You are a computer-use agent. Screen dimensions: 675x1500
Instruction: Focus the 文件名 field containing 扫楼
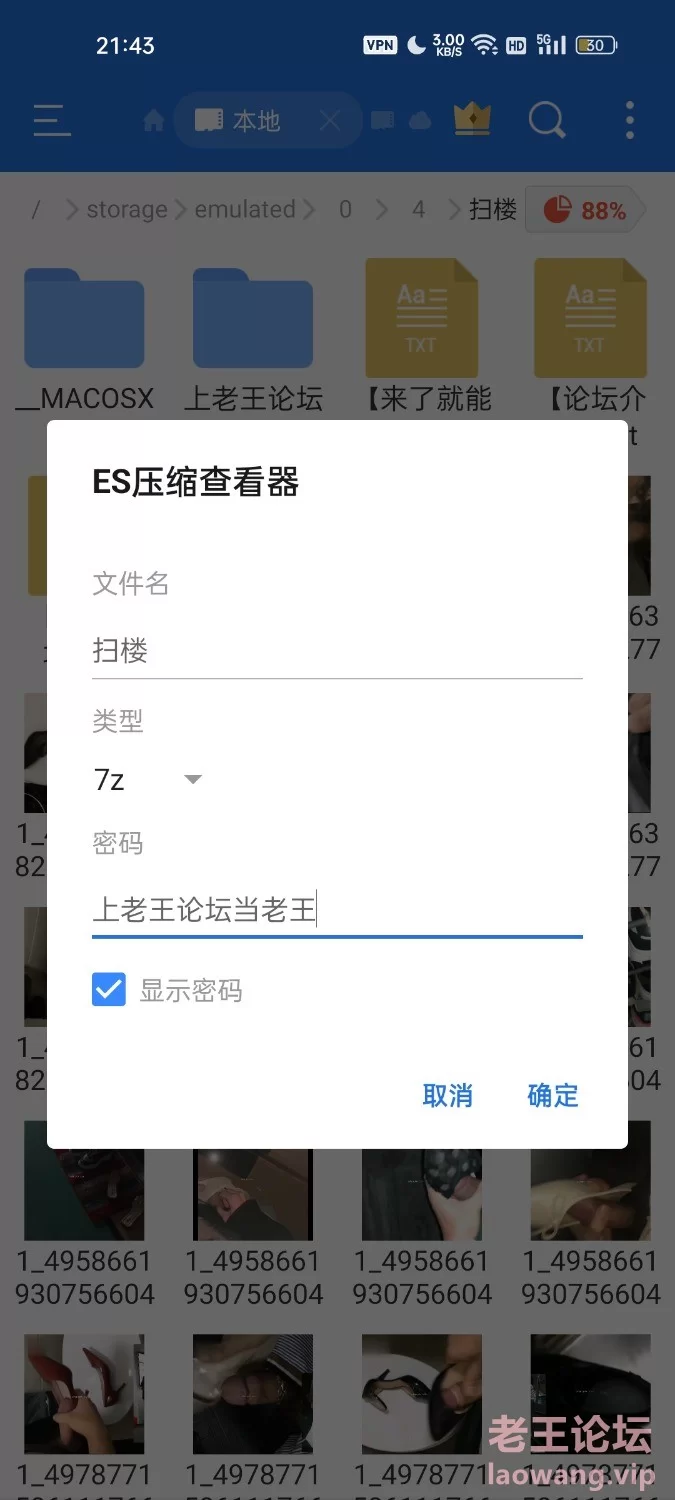click(x=336, y=651)
